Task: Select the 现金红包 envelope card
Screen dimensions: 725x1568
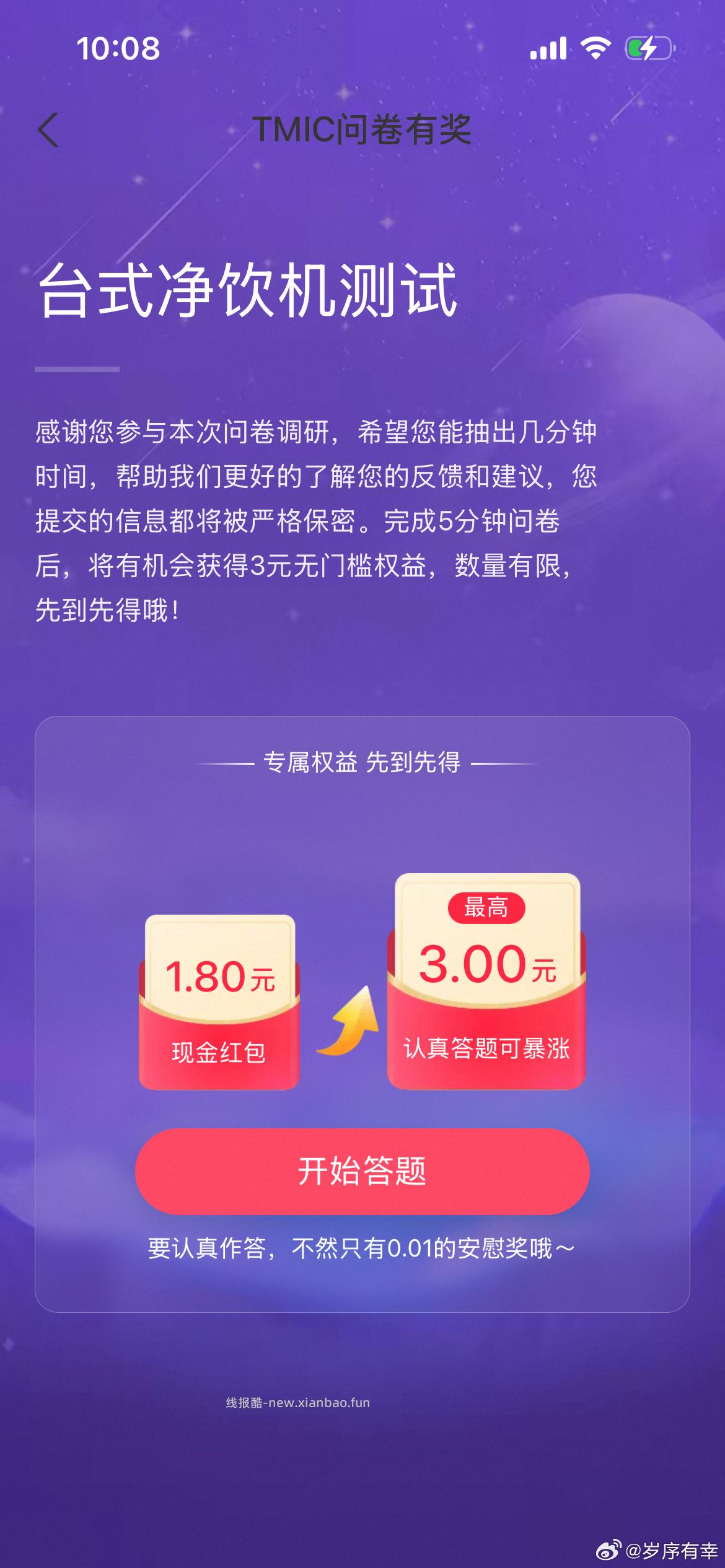Action: 220,1053
